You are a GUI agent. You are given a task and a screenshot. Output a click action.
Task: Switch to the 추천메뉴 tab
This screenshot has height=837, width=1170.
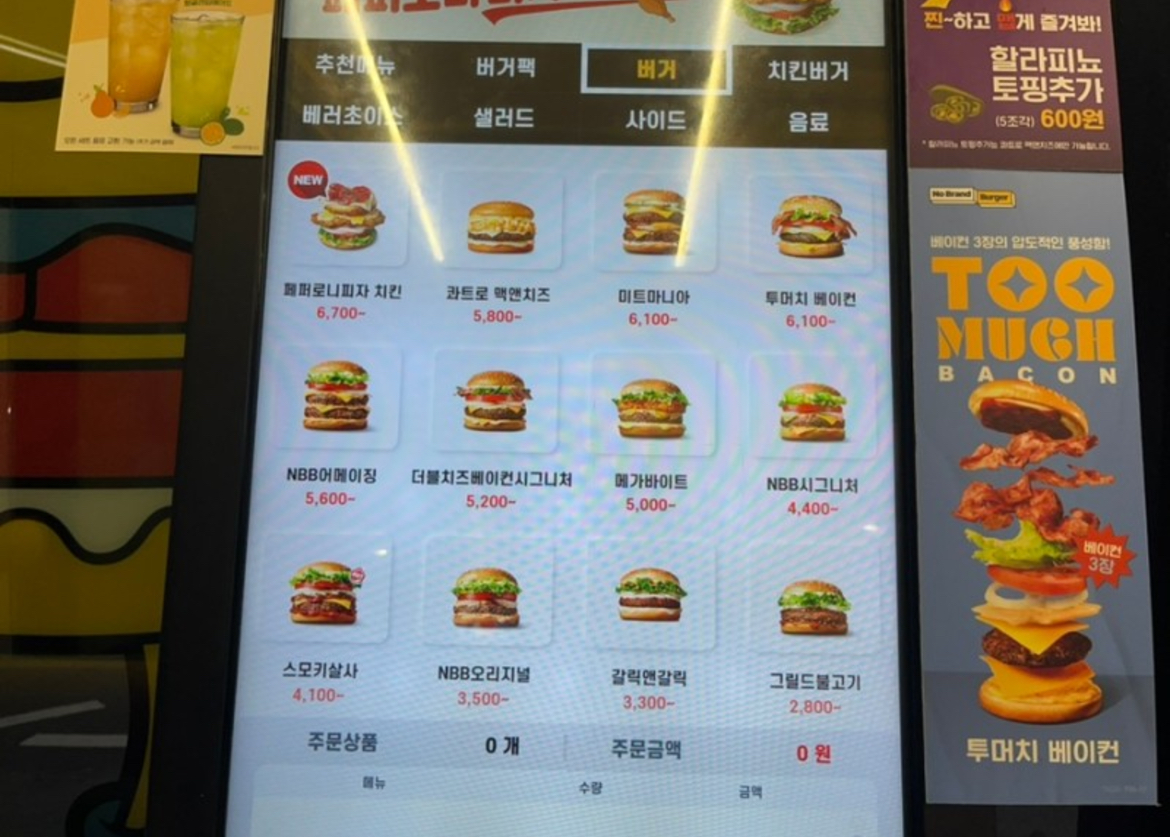(355, 69)
